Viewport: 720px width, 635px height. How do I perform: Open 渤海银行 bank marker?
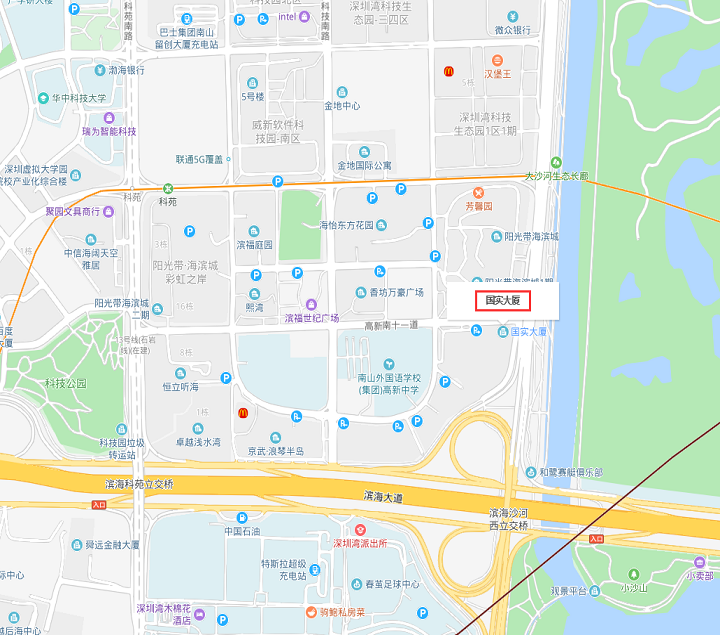[x=100, y=70]
